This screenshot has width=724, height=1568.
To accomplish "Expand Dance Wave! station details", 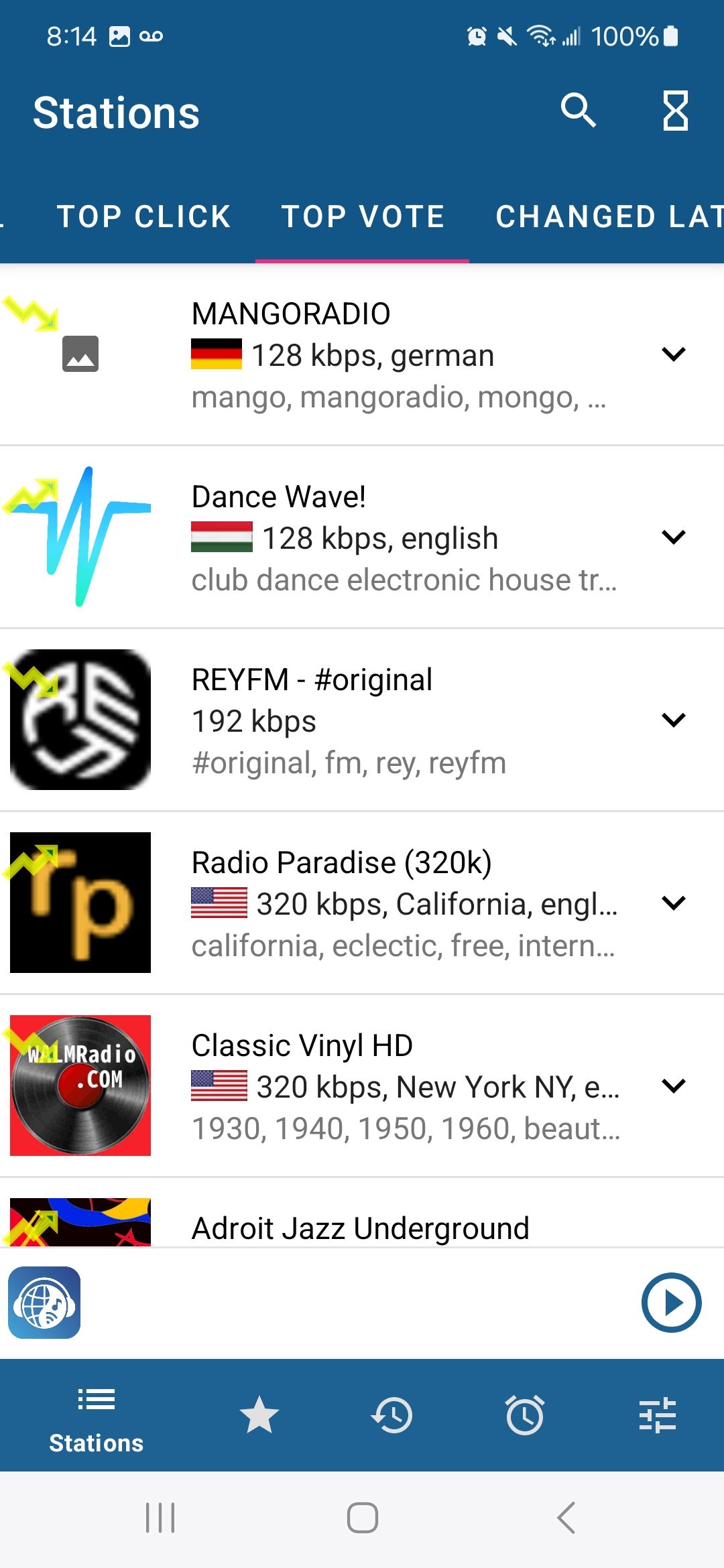I will tap(673, 537).
